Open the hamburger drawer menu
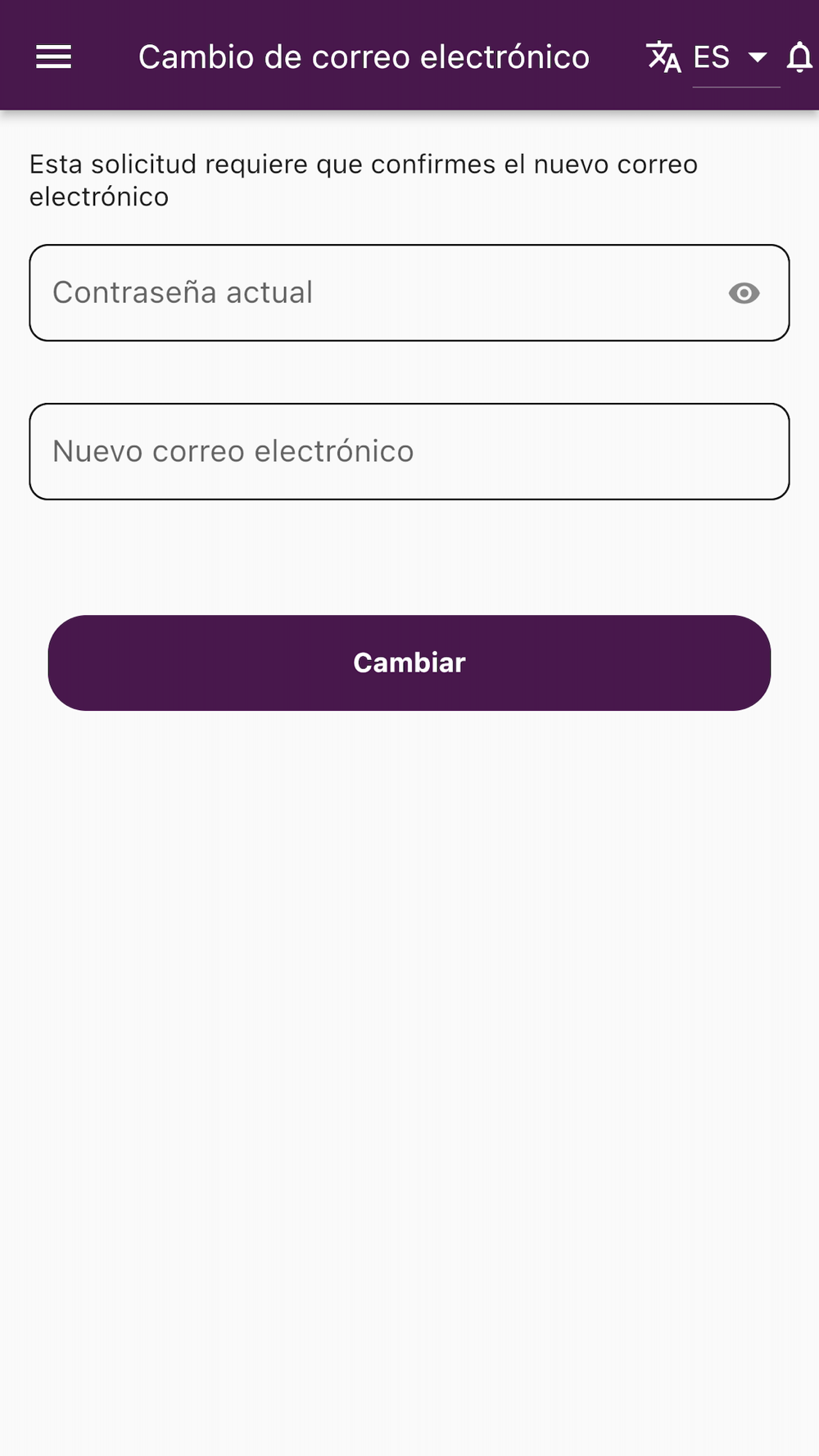 point(54,57)
